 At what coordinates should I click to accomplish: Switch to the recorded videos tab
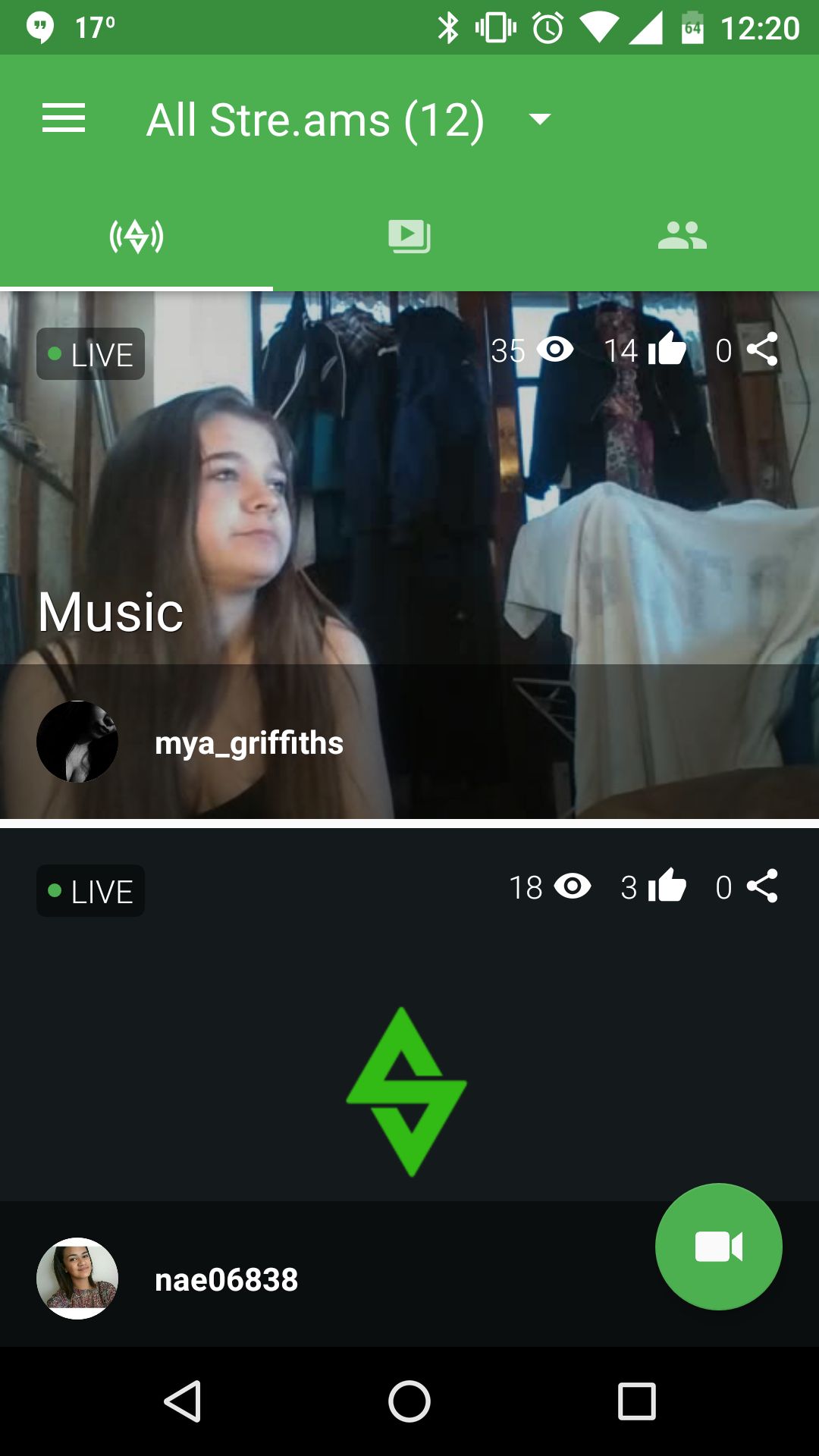point(409,237)
